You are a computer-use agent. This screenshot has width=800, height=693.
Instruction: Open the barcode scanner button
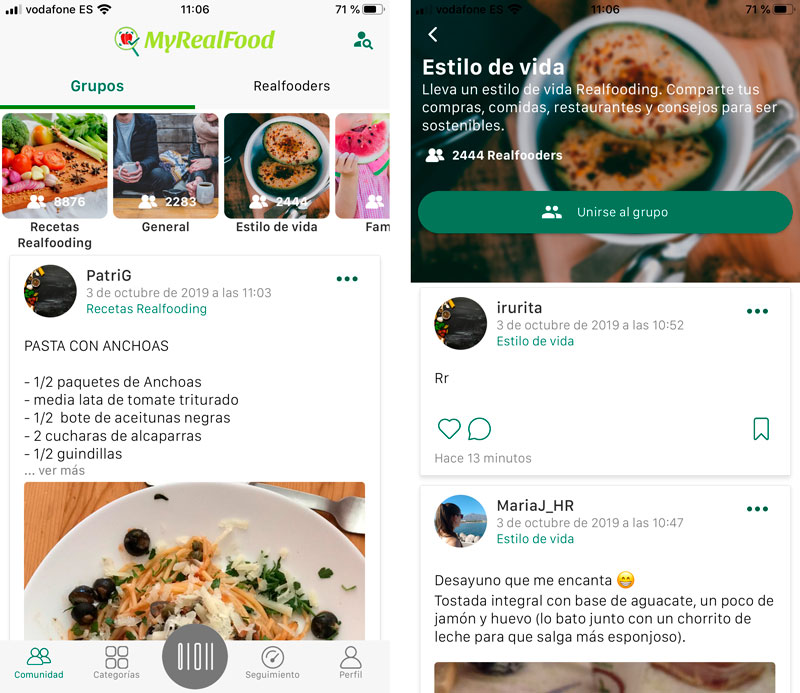point(195,657)
